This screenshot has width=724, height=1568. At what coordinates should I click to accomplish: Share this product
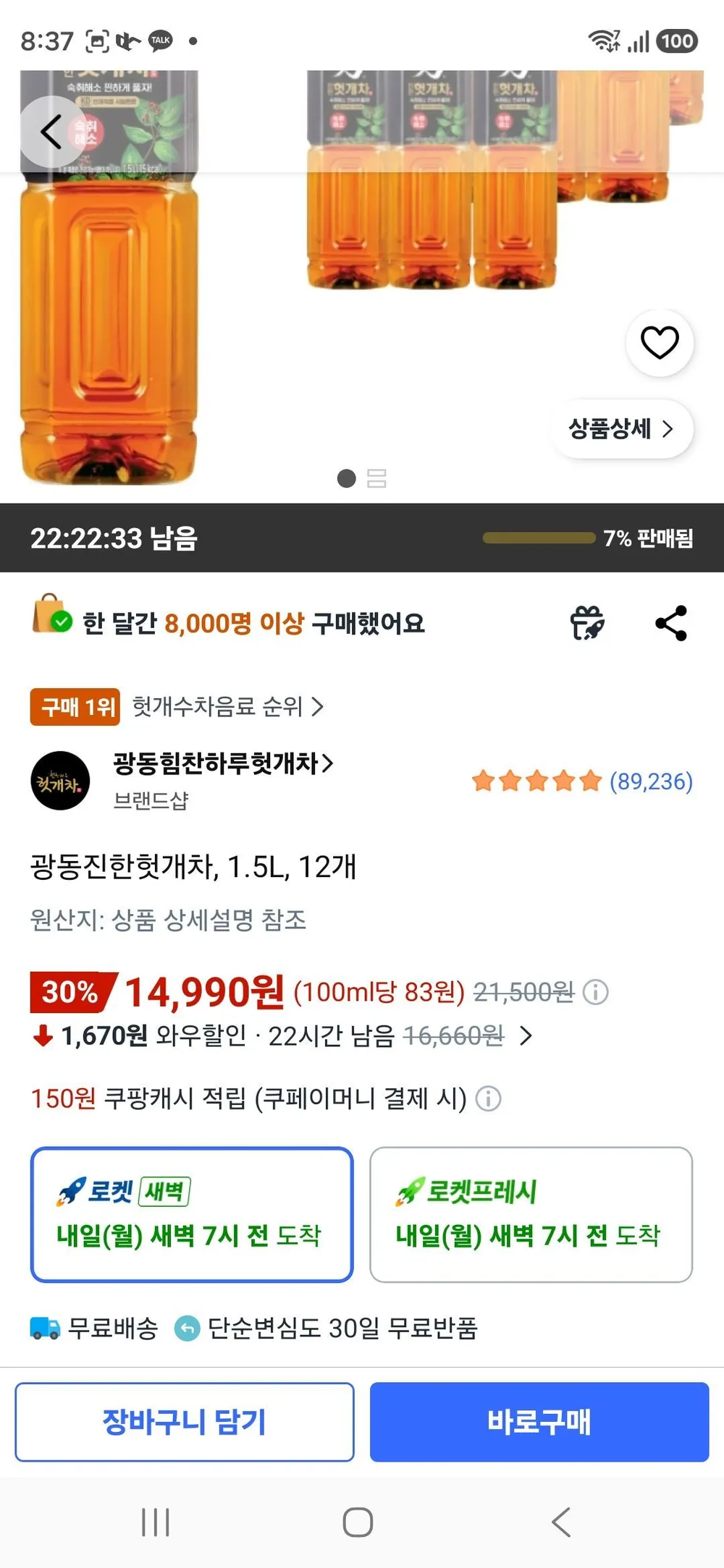[671, 623]
